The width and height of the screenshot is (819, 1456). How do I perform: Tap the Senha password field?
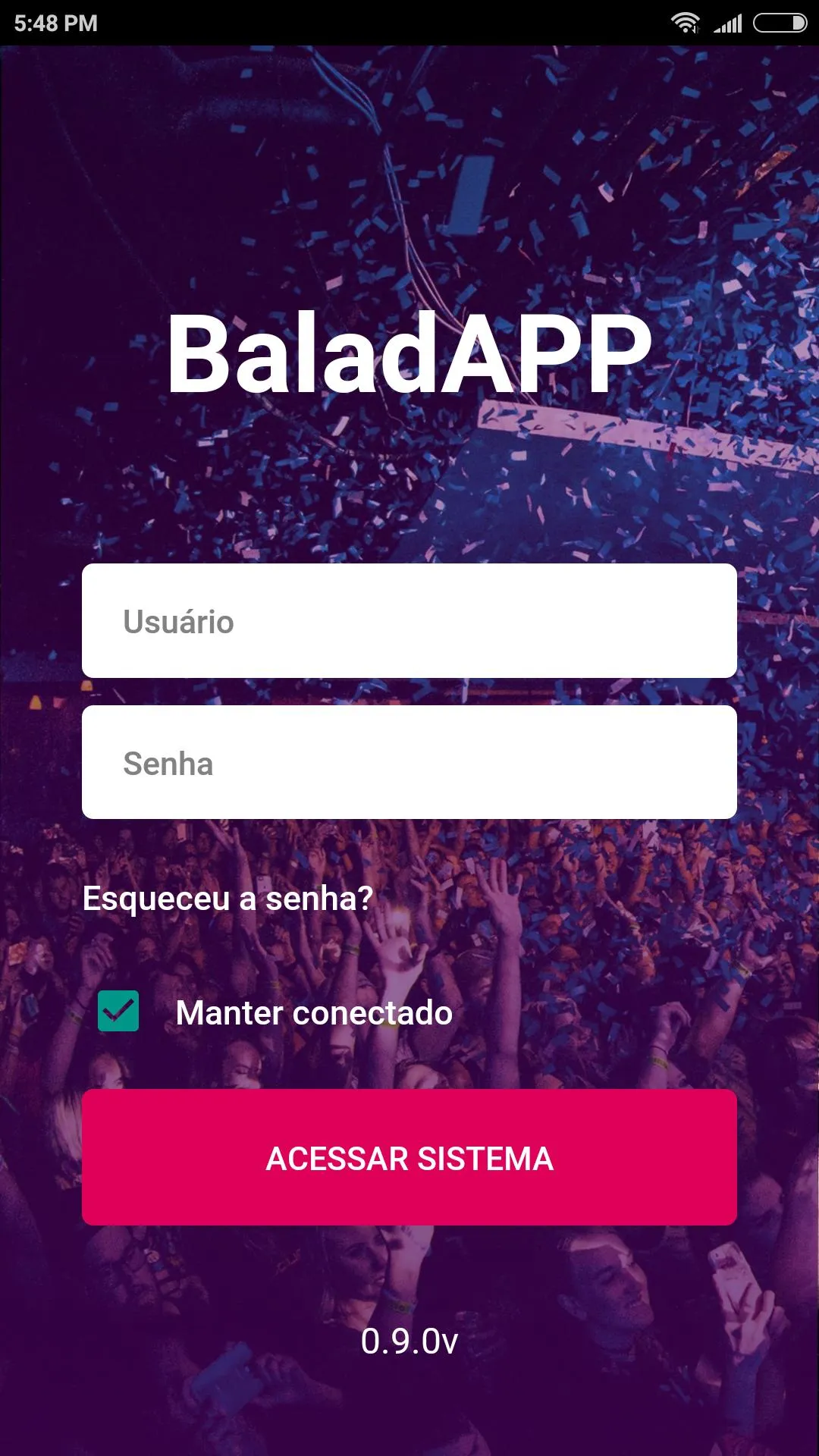pos(409,762)
